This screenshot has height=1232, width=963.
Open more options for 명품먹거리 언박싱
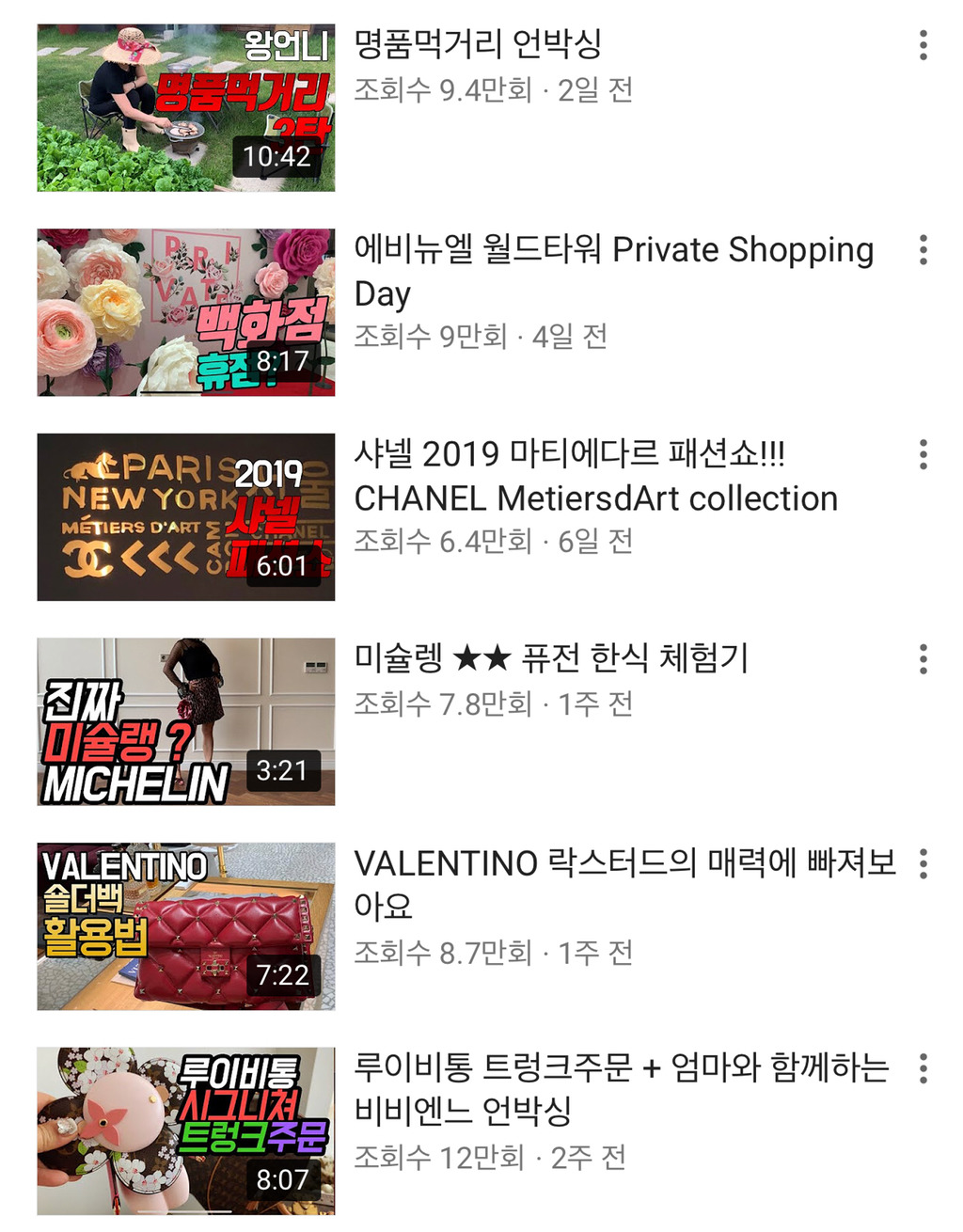[924, 45]
